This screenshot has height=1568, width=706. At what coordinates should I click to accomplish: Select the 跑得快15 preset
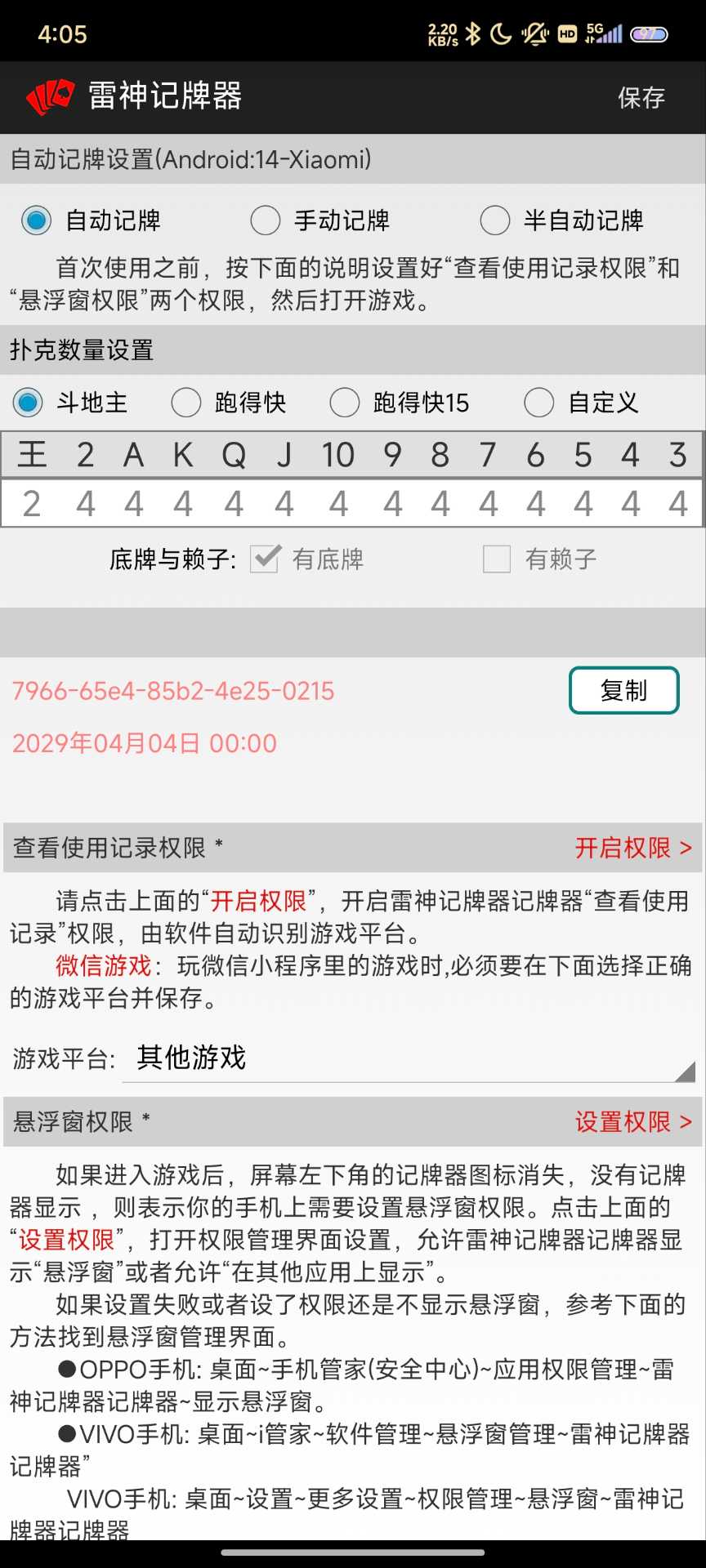(345, 403)
